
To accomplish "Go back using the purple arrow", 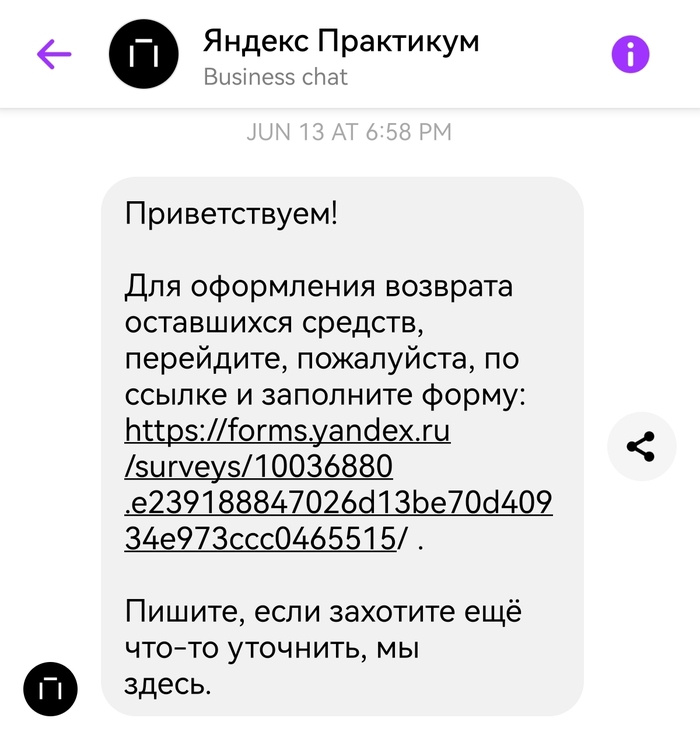I will (x=54, y=54).
